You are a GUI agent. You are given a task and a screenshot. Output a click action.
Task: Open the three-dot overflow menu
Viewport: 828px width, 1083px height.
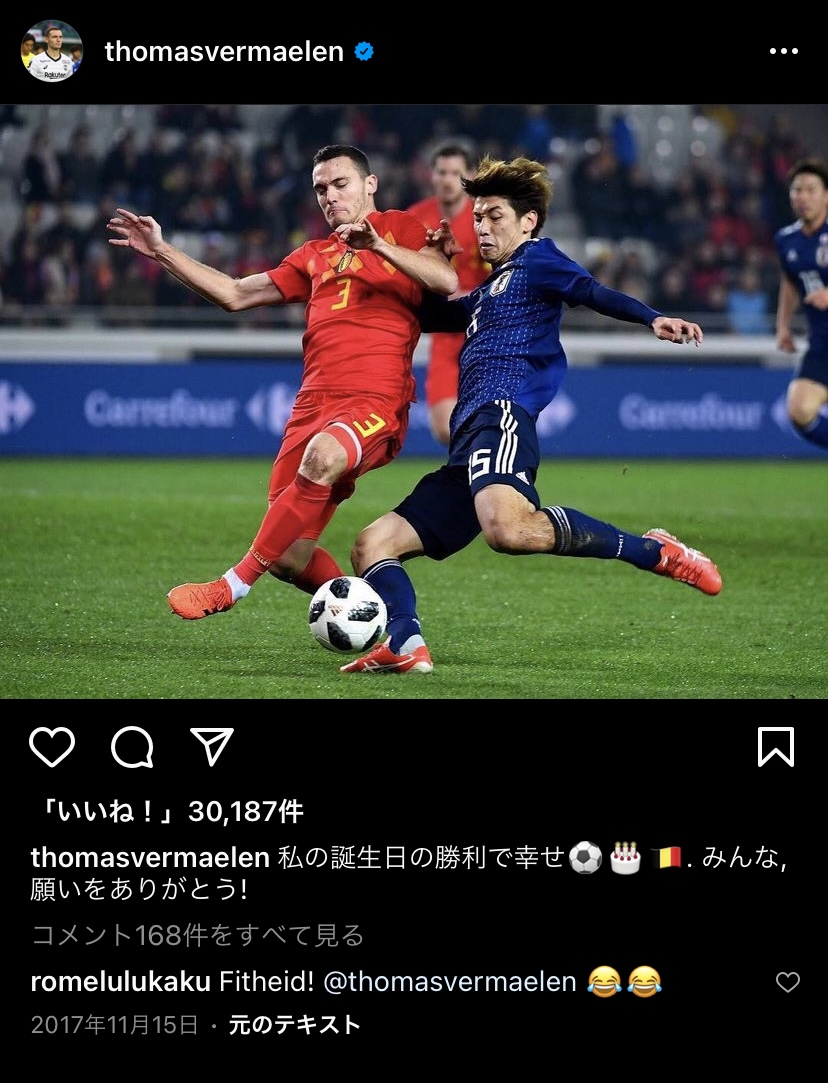(783, 51)
